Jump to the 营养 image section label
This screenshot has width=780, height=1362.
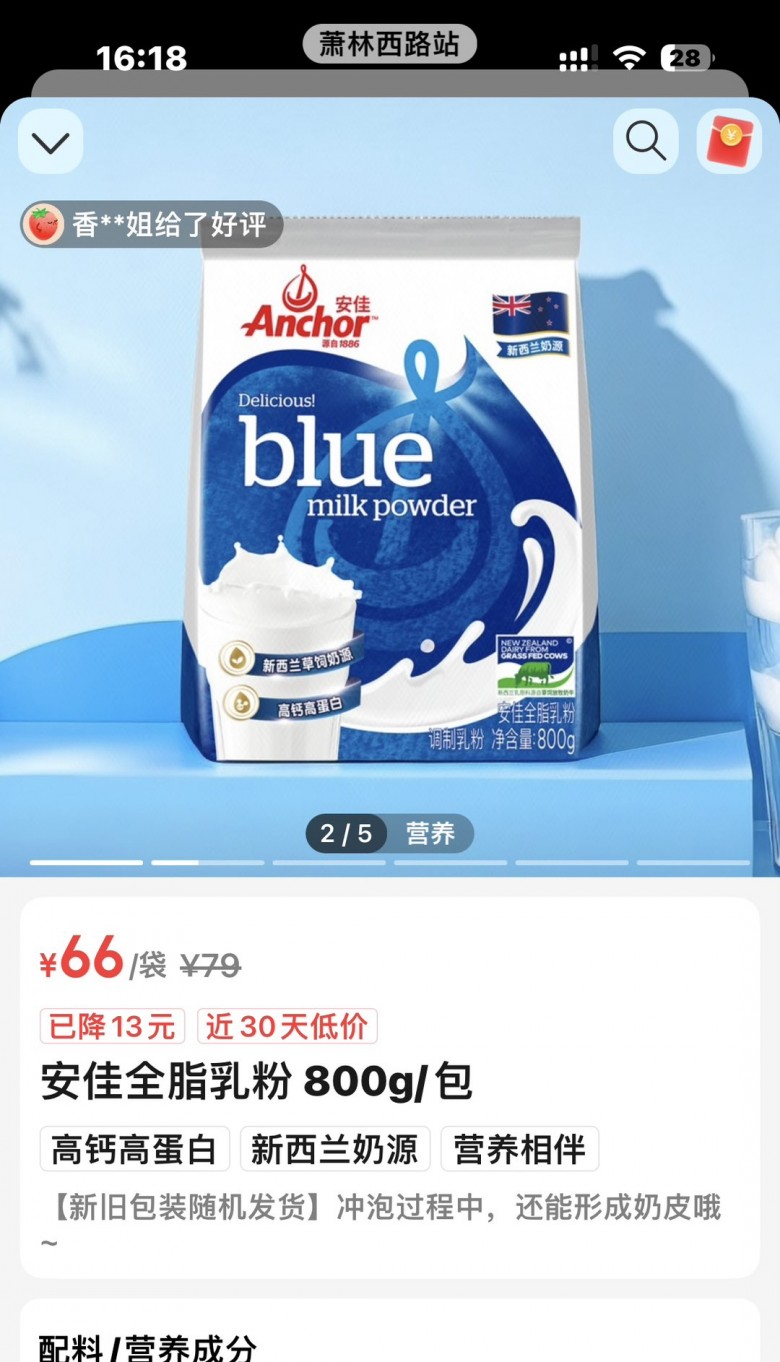click(430, 833)
